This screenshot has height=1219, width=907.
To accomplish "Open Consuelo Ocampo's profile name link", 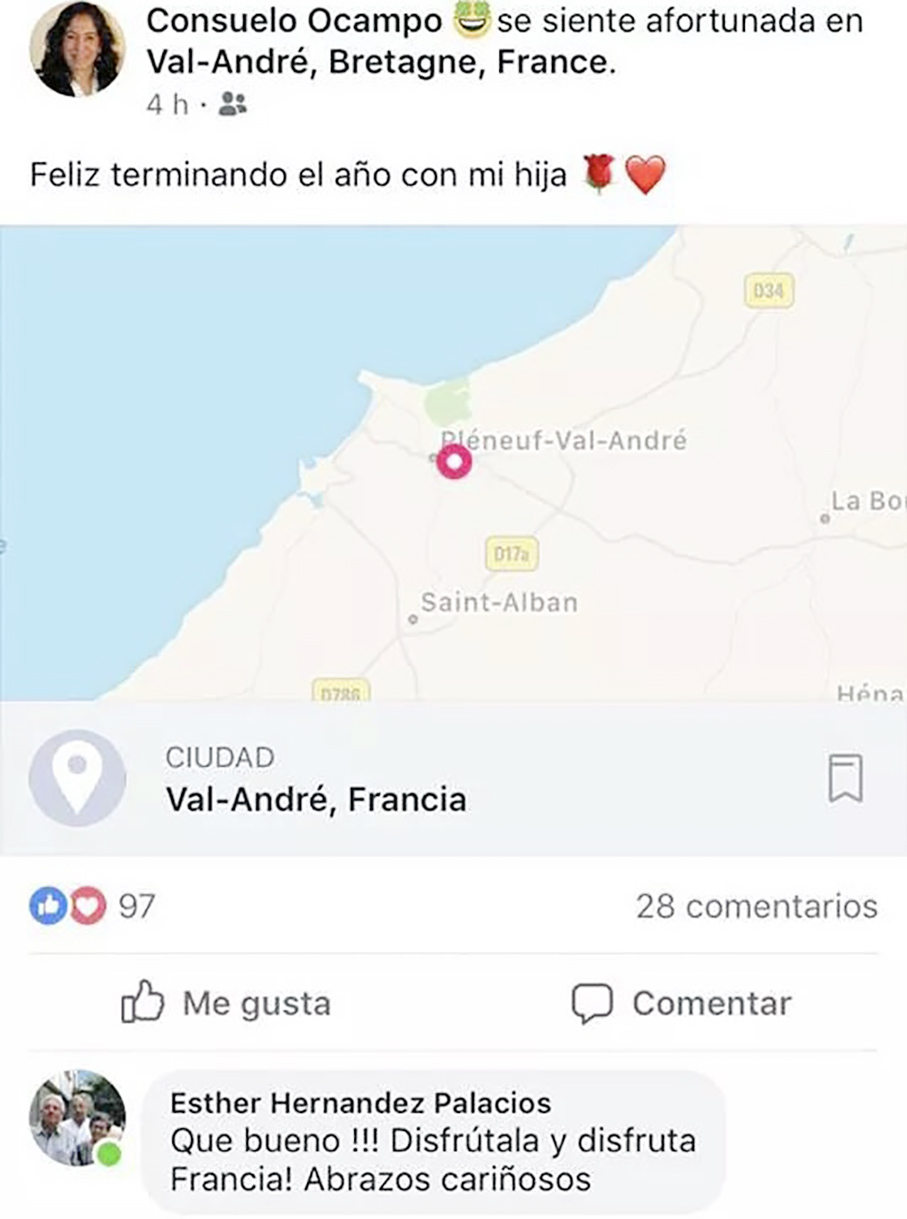I will [293, 22].
